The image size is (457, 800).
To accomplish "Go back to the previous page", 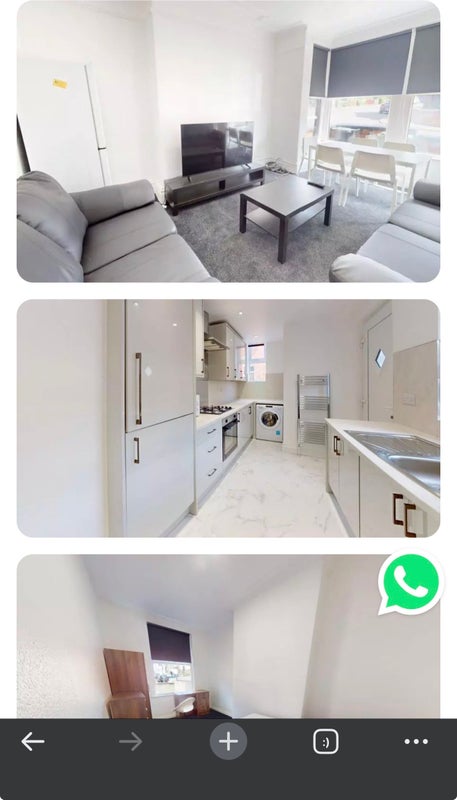I will (33, 741).
